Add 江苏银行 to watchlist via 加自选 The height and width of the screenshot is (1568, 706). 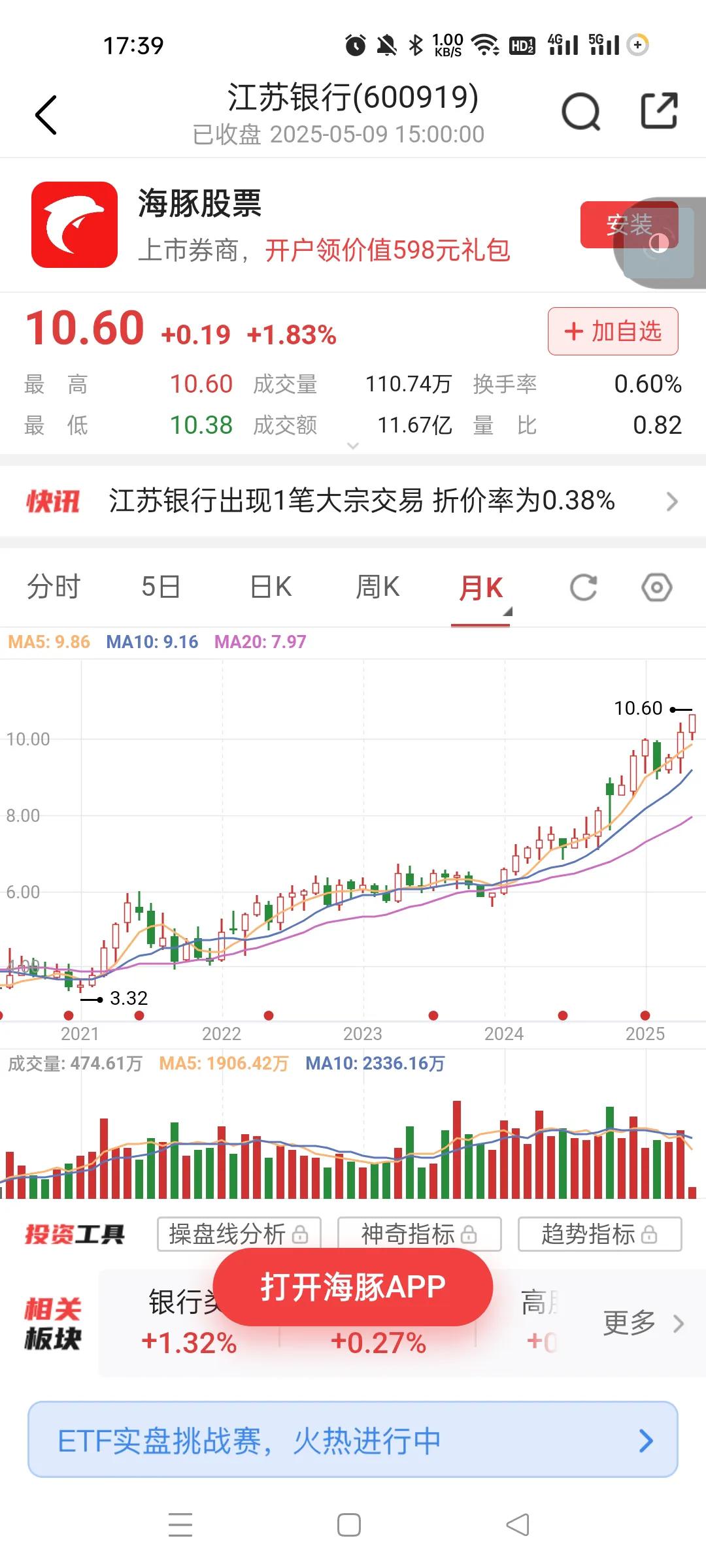pos(613,331)
